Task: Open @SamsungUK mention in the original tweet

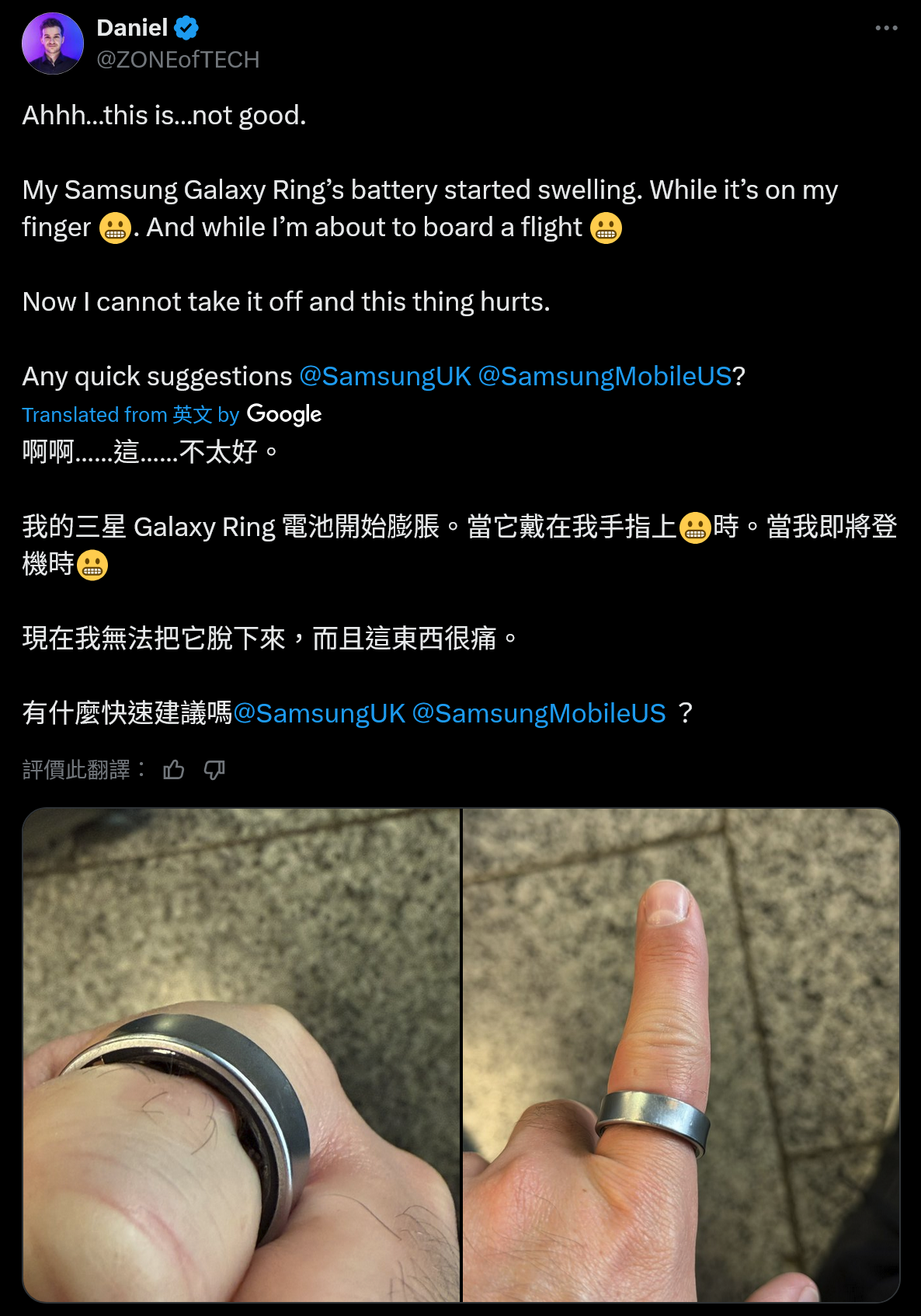Action: [x=385, y=377]
